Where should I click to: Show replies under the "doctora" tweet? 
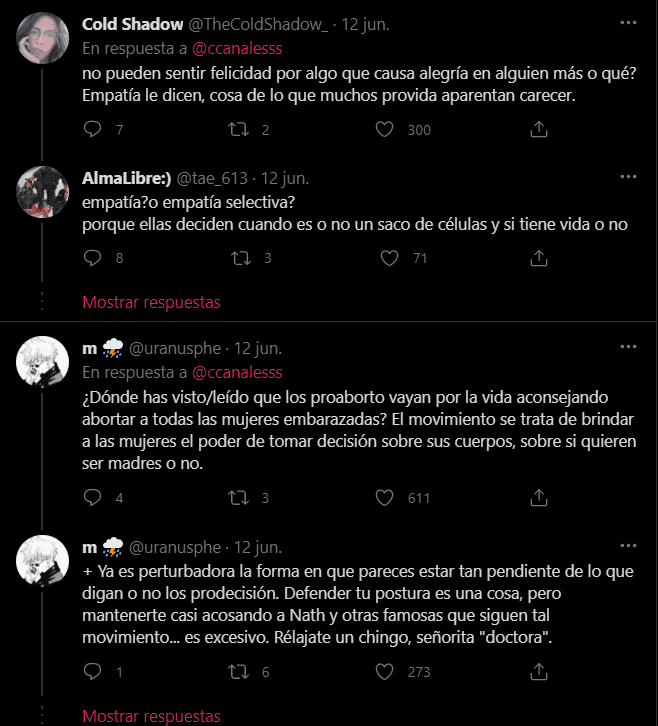click(x=150, y=716)
